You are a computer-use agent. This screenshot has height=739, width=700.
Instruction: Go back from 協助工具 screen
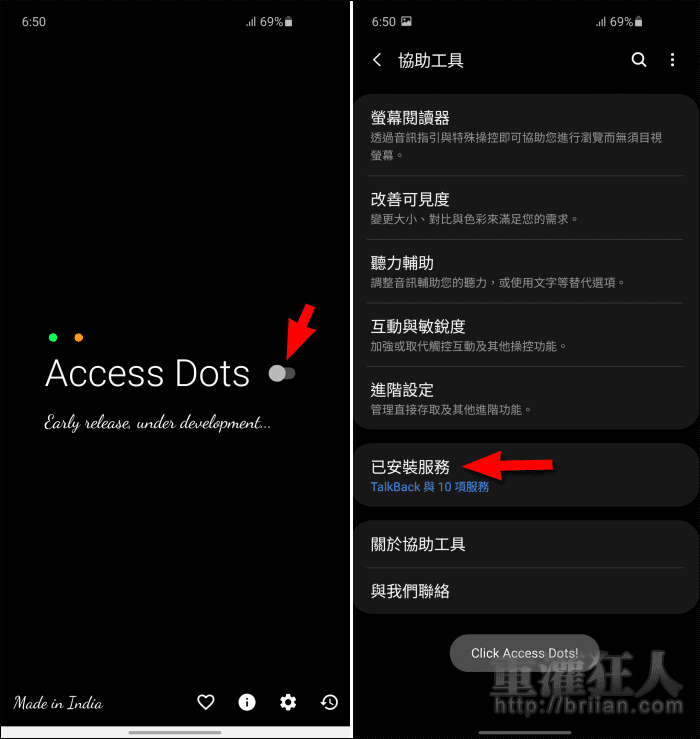[377, 60]
